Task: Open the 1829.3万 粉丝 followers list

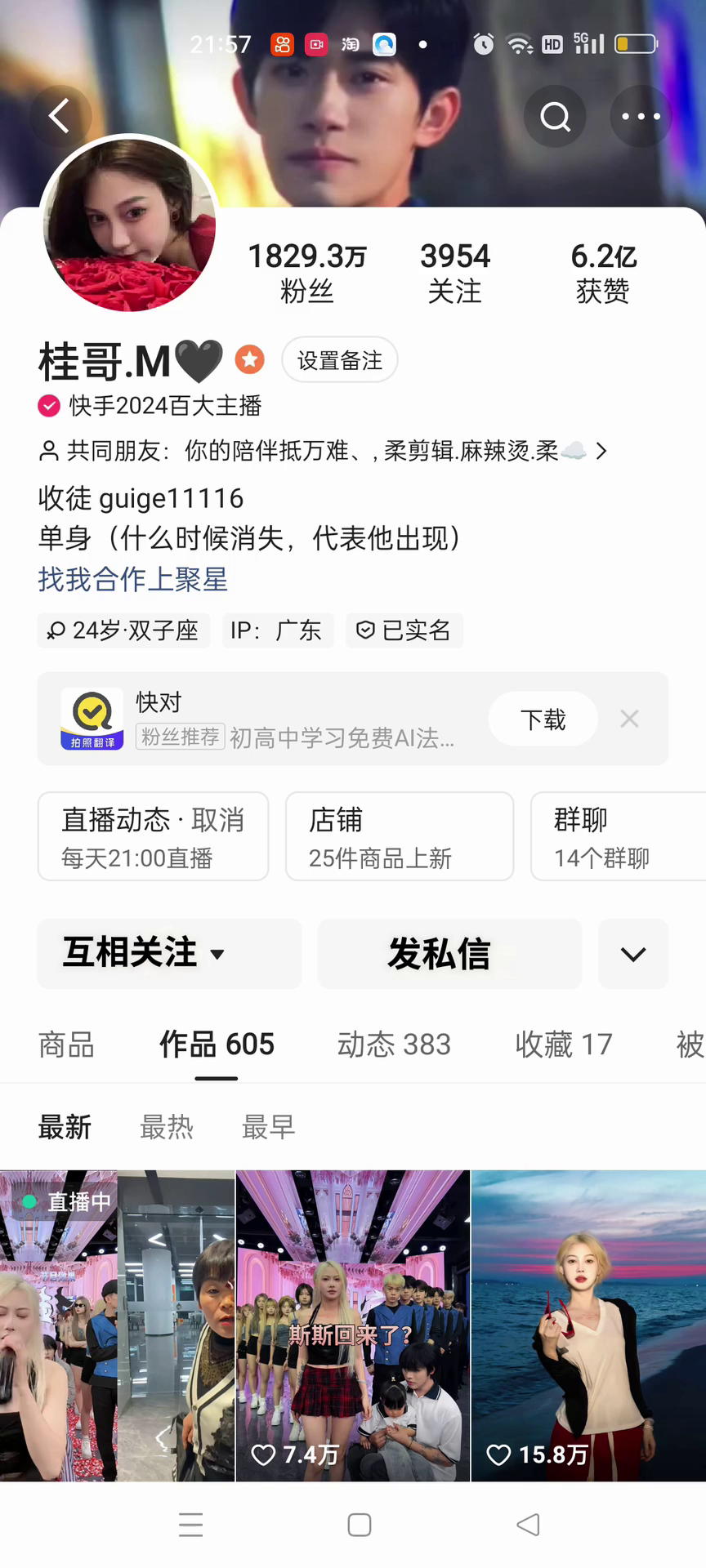Action: 307,273
